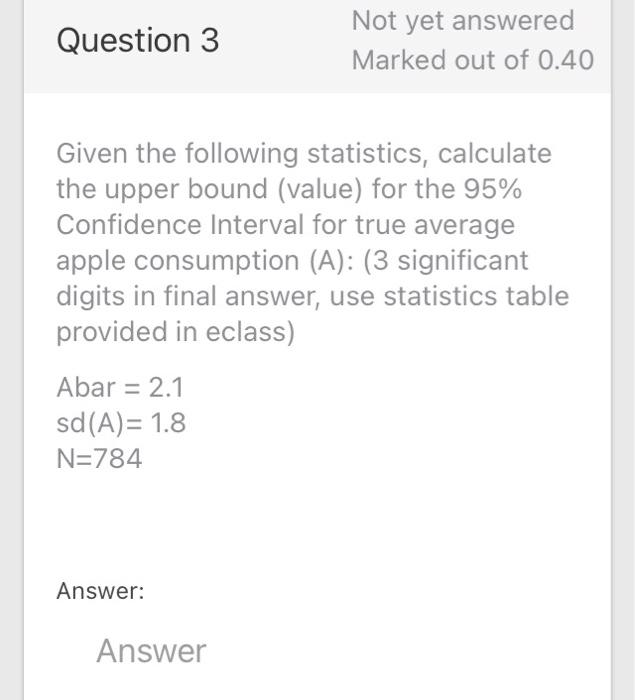Tap the Answer input field
This screenshot has height=700, width=635.
(300, 651)
